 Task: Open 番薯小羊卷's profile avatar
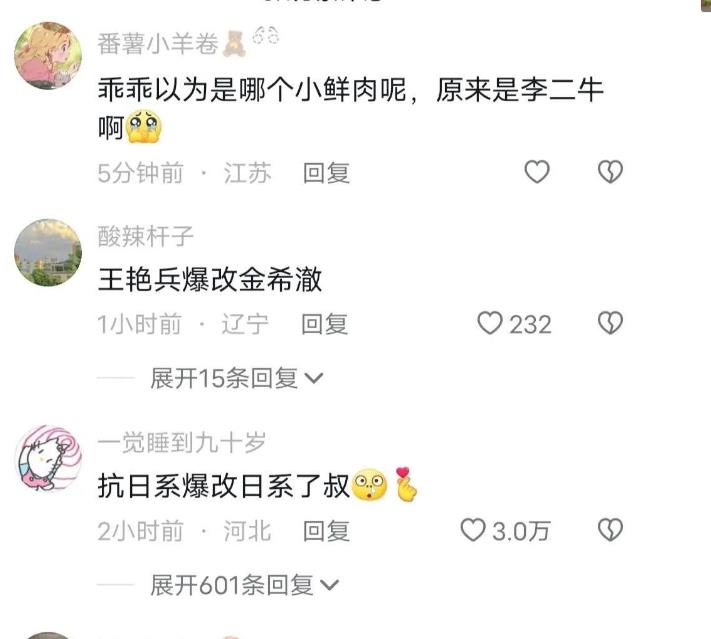pos(48,55)
